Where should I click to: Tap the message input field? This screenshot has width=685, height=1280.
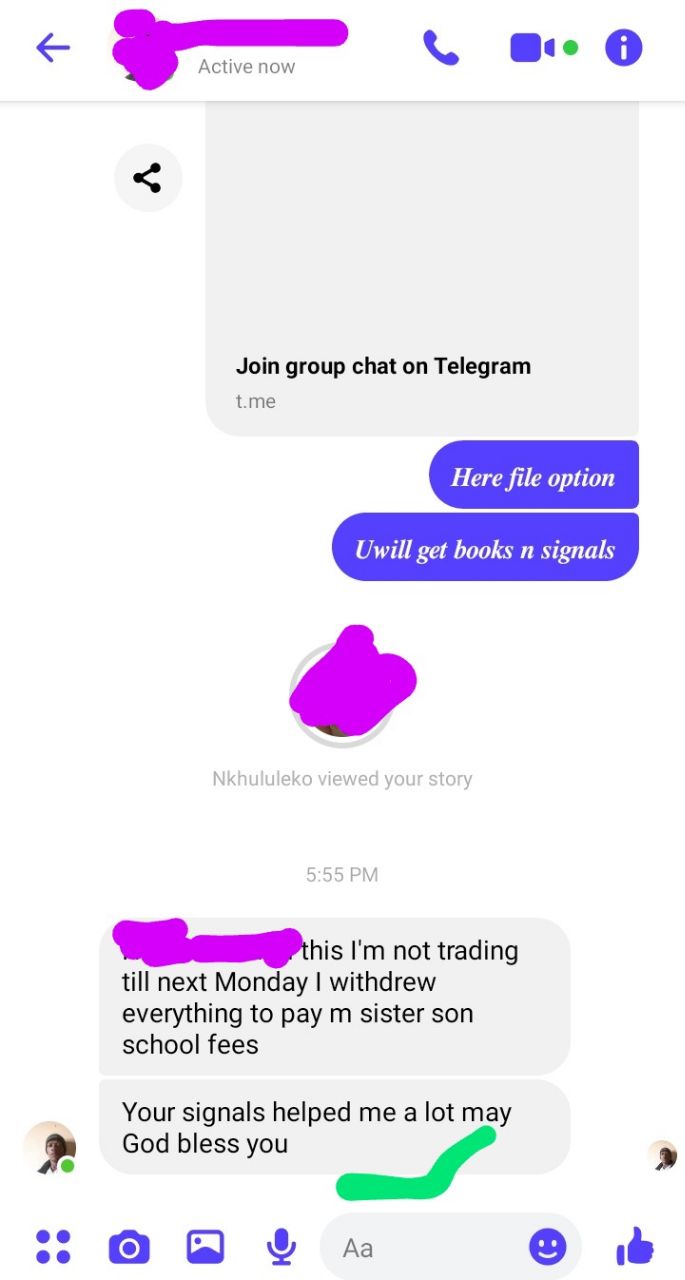pos(430,1247)
